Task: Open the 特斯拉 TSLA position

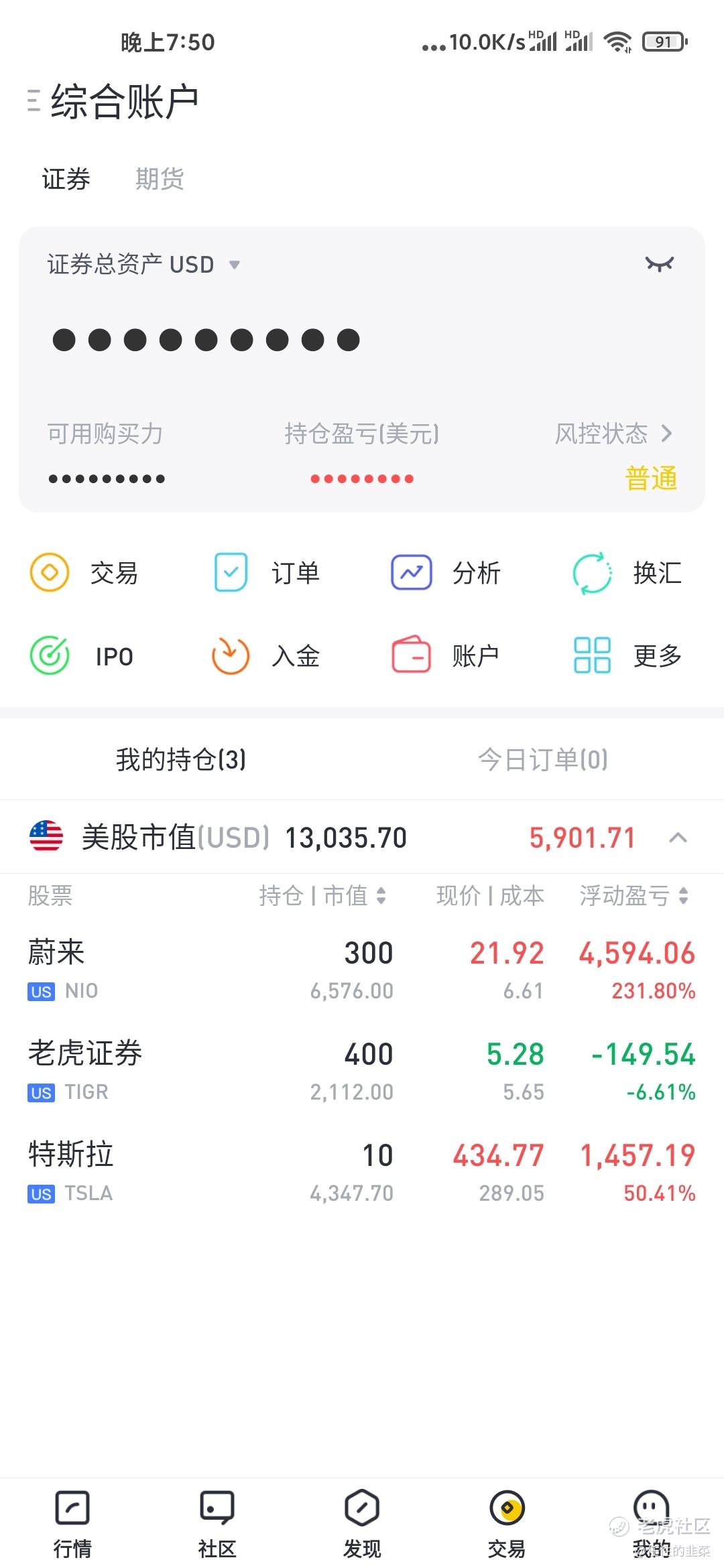Action: [x=362, y=1172]
